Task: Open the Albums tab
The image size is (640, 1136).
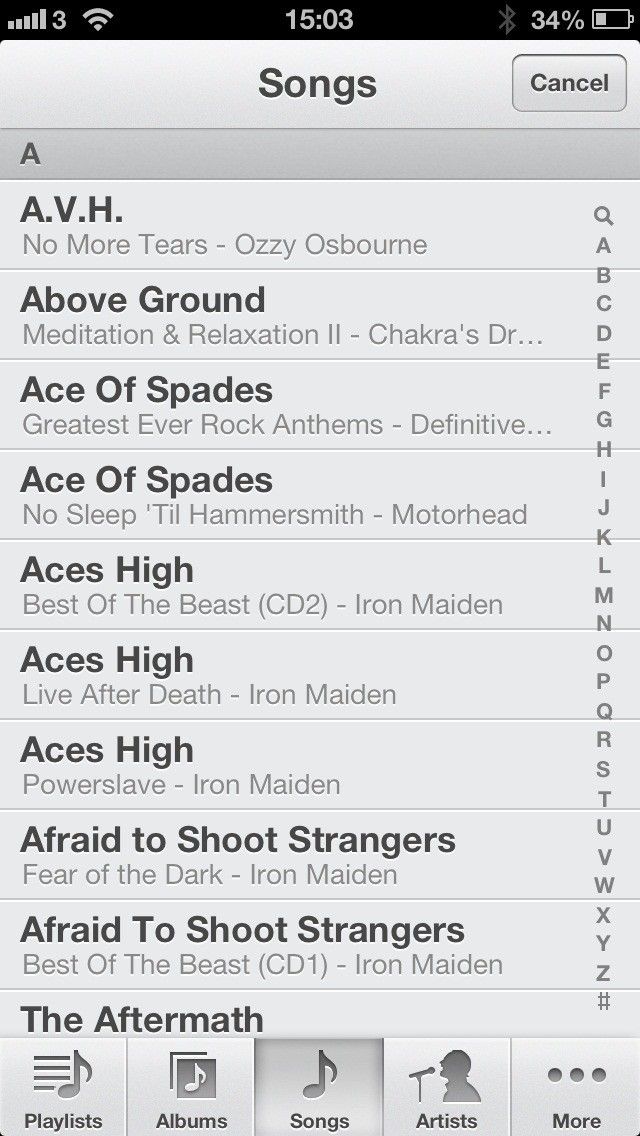Action: (191, 1087)
